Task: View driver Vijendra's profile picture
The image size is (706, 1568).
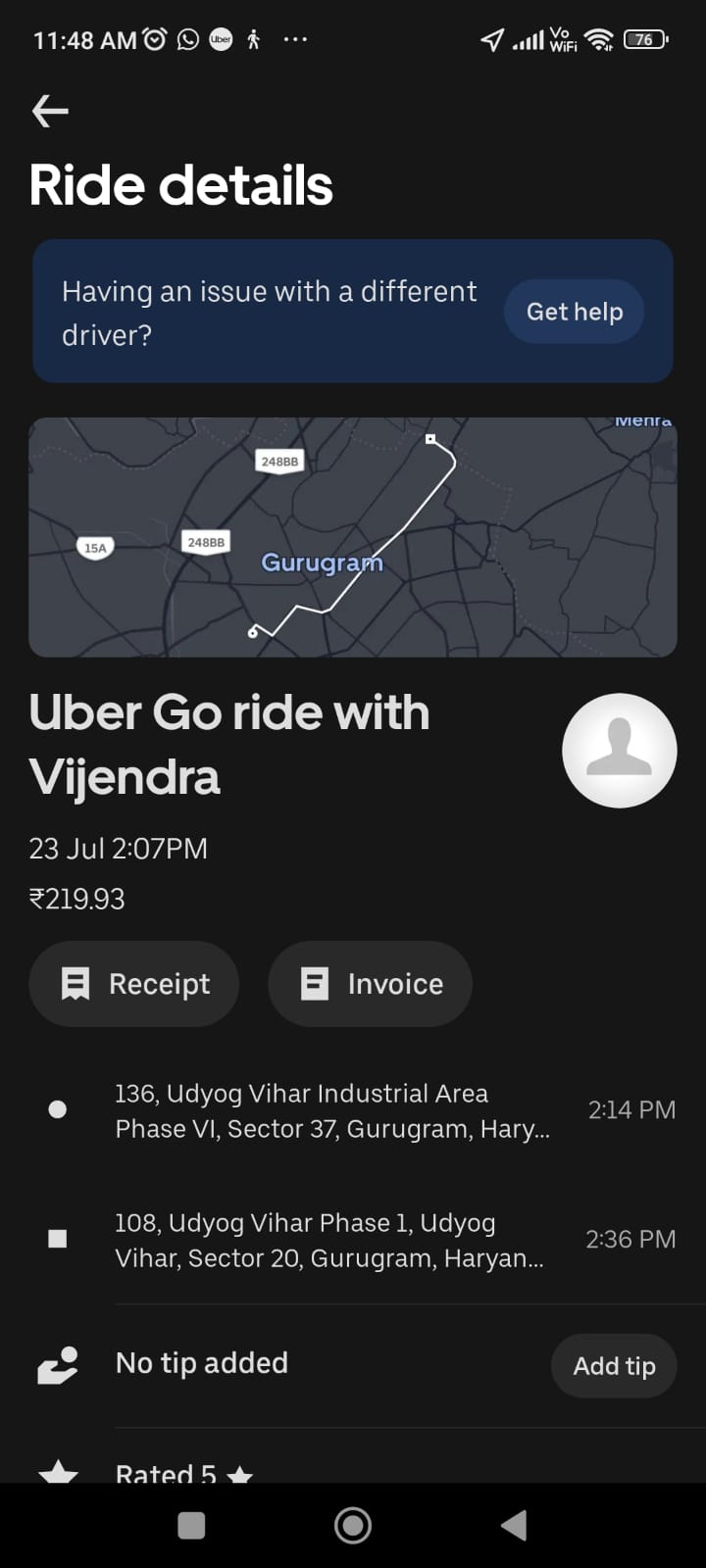Action: (619, 751)
